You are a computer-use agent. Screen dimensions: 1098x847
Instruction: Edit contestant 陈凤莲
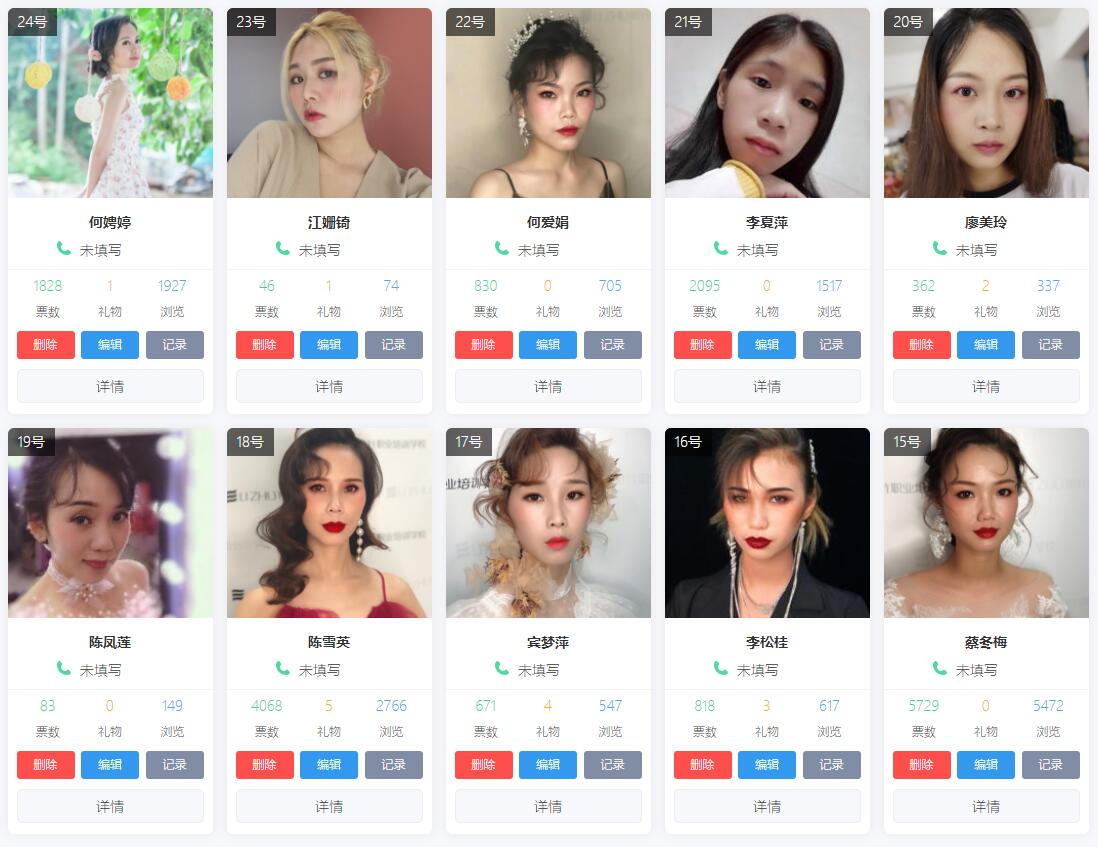point(110,765)
